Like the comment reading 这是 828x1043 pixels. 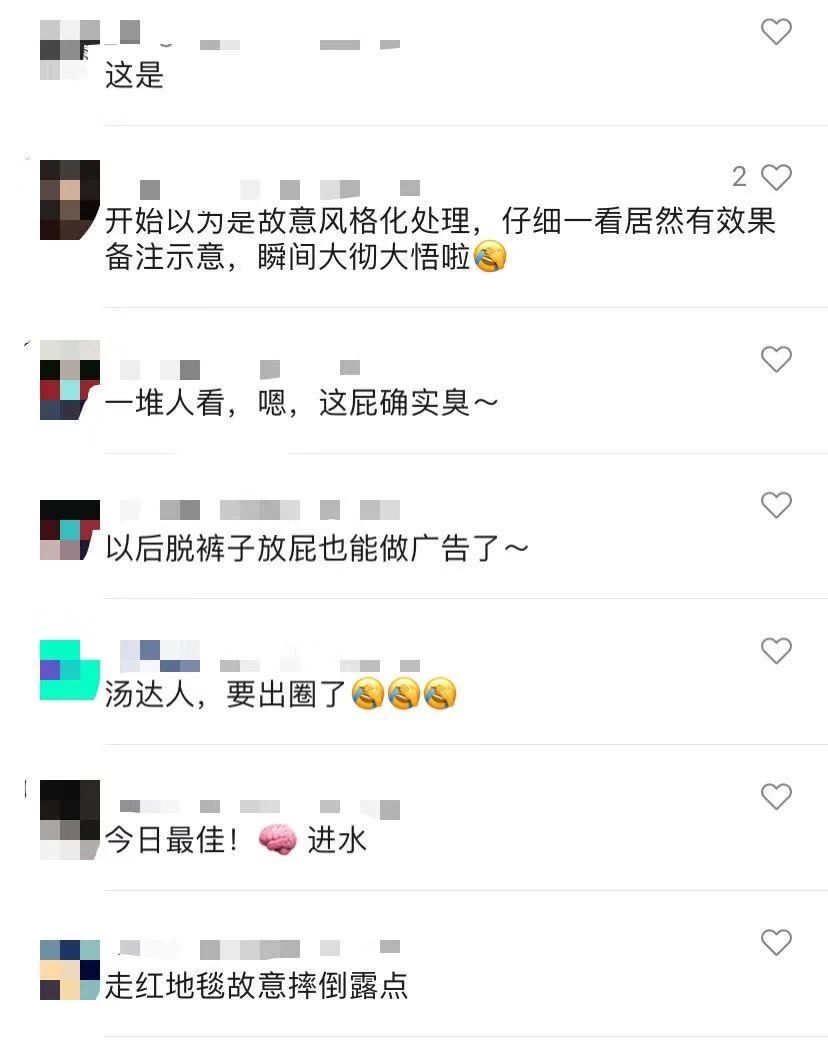point(776,32)
